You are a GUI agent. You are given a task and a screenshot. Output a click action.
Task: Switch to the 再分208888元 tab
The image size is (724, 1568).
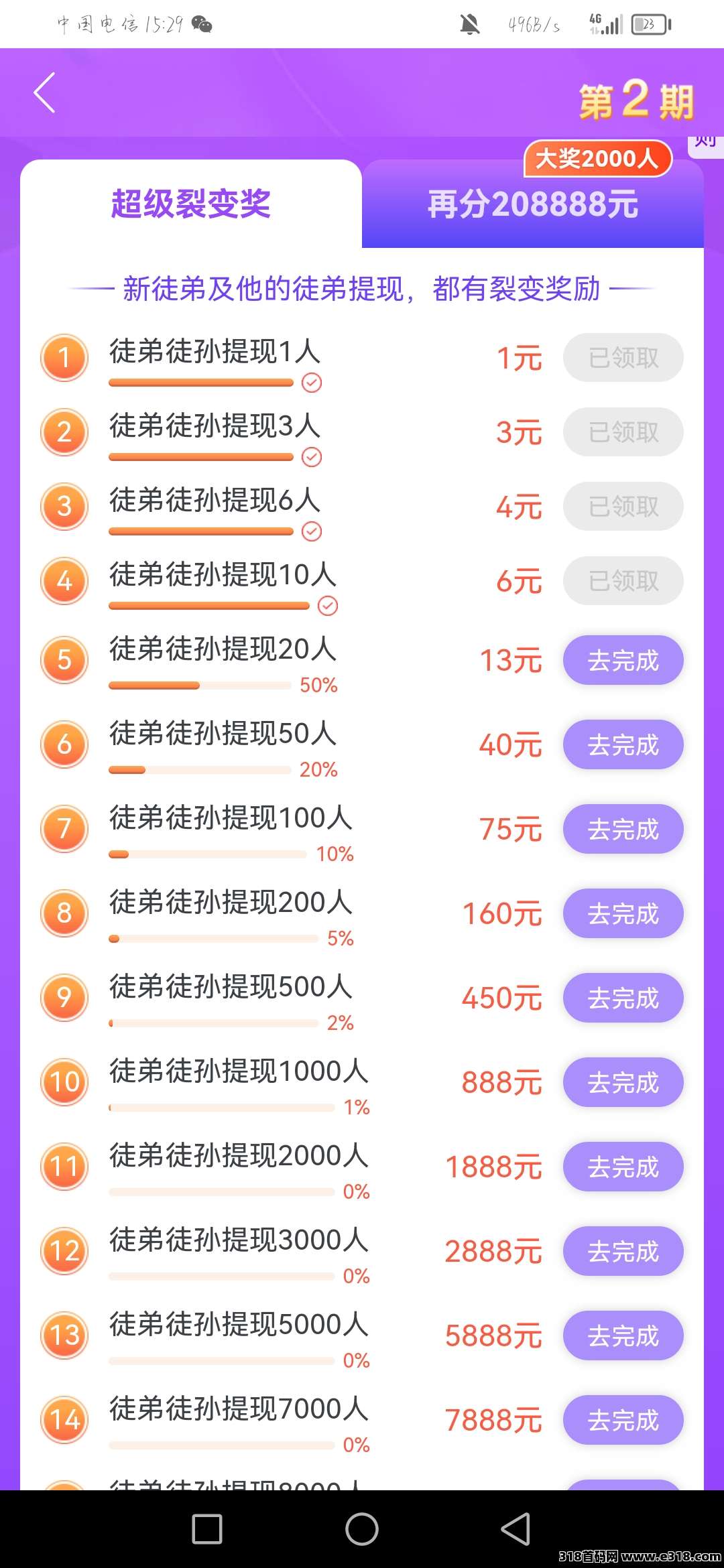[x=533, y=204]
